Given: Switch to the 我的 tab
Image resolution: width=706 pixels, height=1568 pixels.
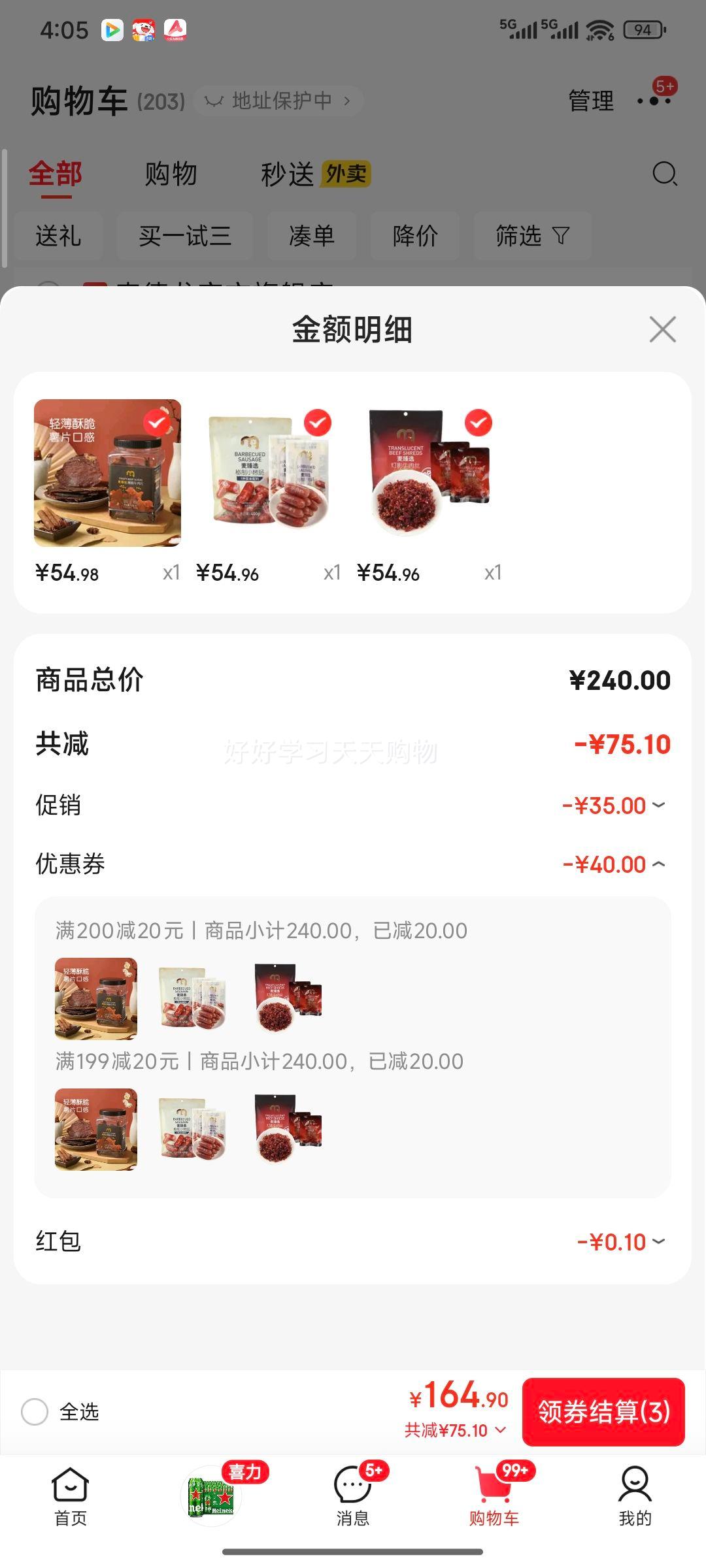Looking at the screenshot, I should [x=635, y=1495].
